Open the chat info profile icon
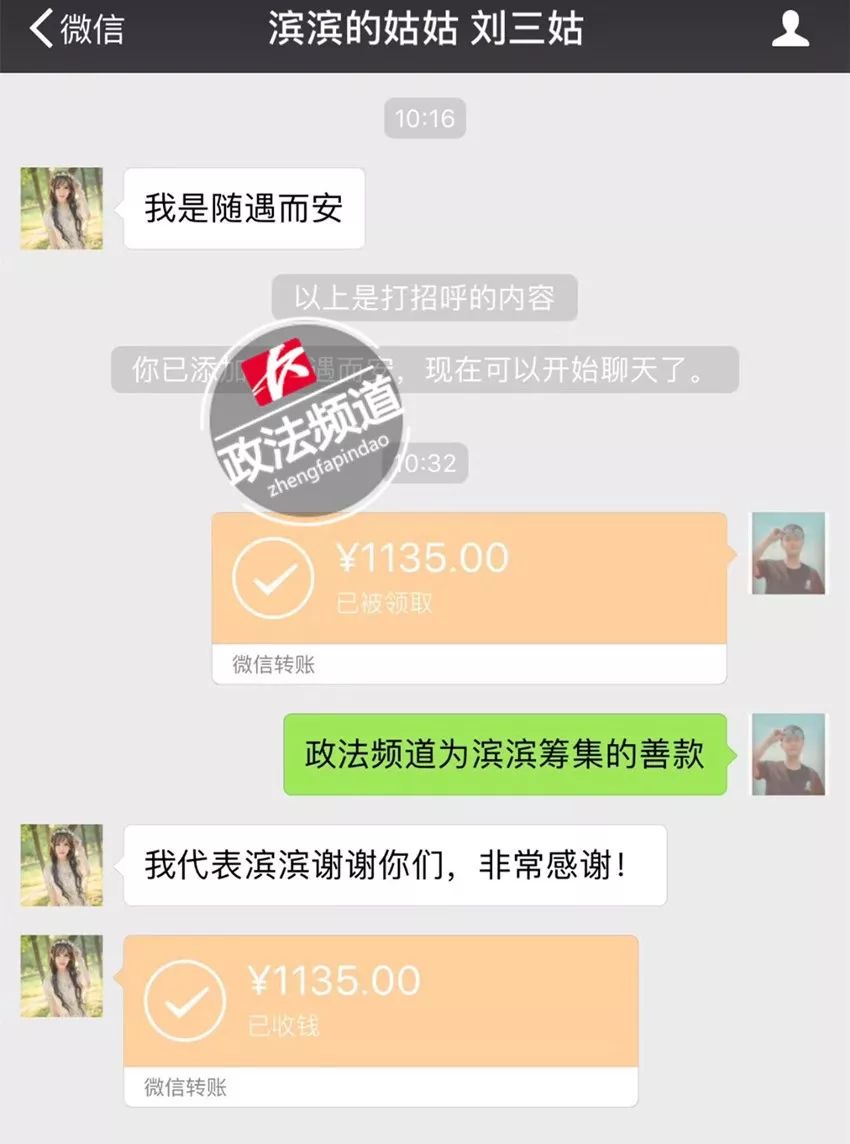 [x=790, y=30]
